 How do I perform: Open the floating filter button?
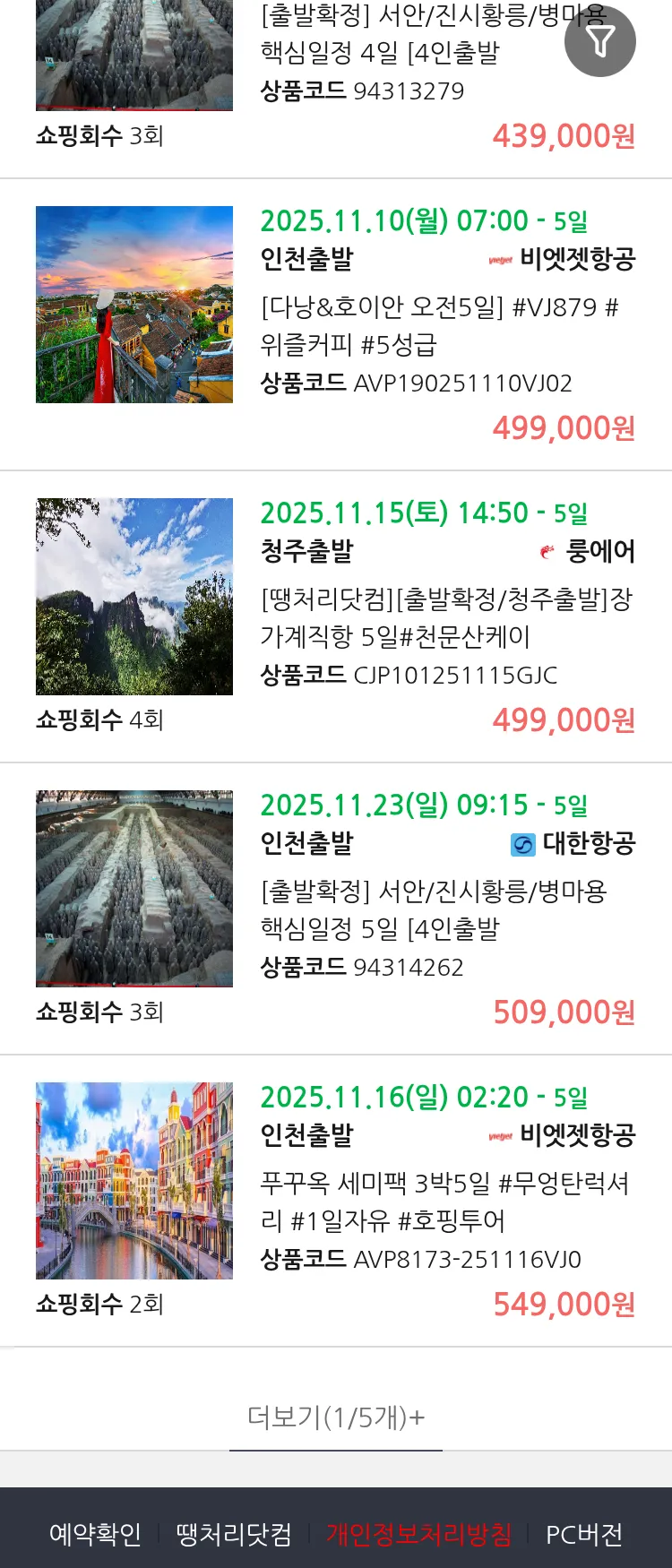pyautogui.click(x=599, y=41)
